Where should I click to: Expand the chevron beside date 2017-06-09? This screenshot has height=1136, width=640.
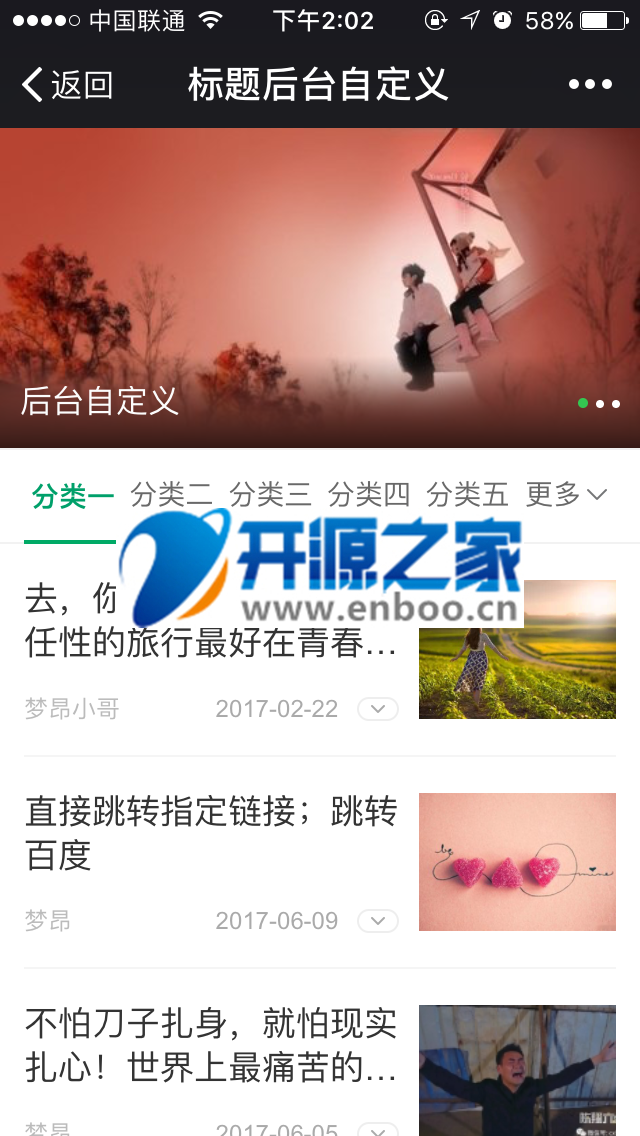pos(378,921)
